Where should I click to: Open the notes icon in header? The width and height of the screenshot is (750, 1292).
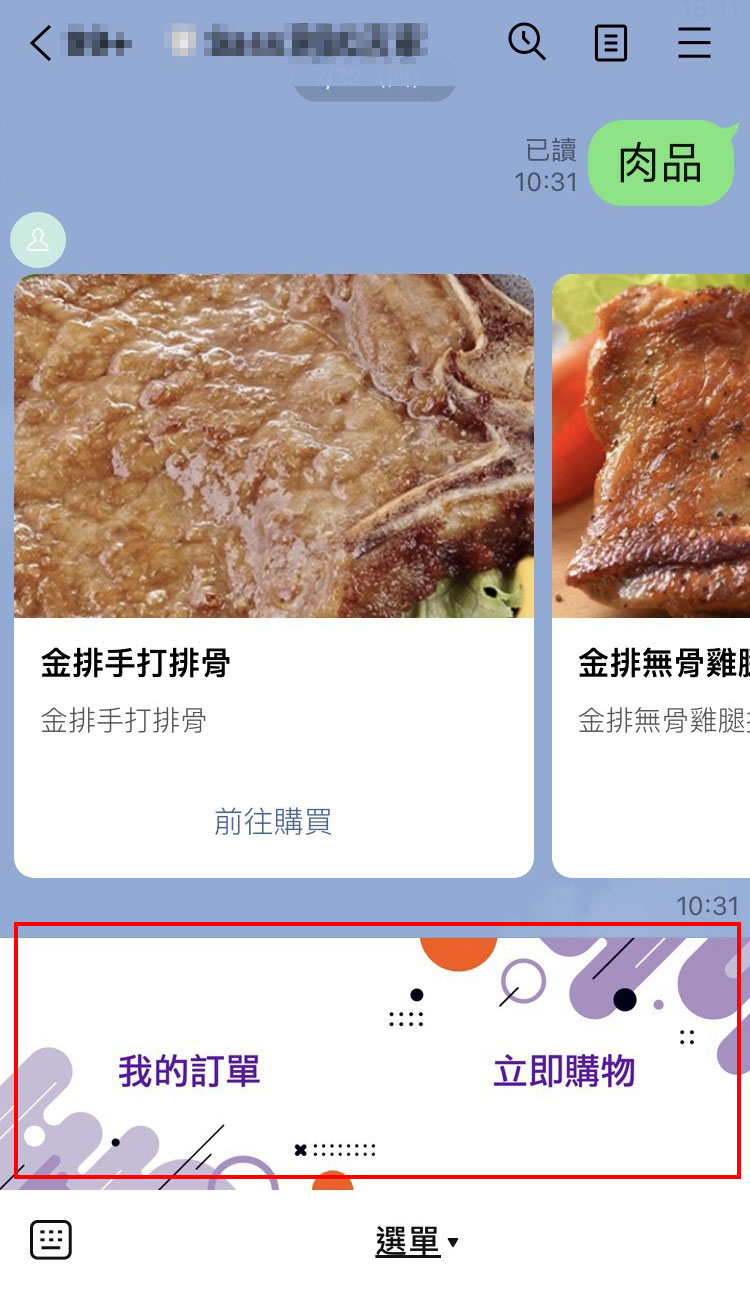click(x=611, y=43)
